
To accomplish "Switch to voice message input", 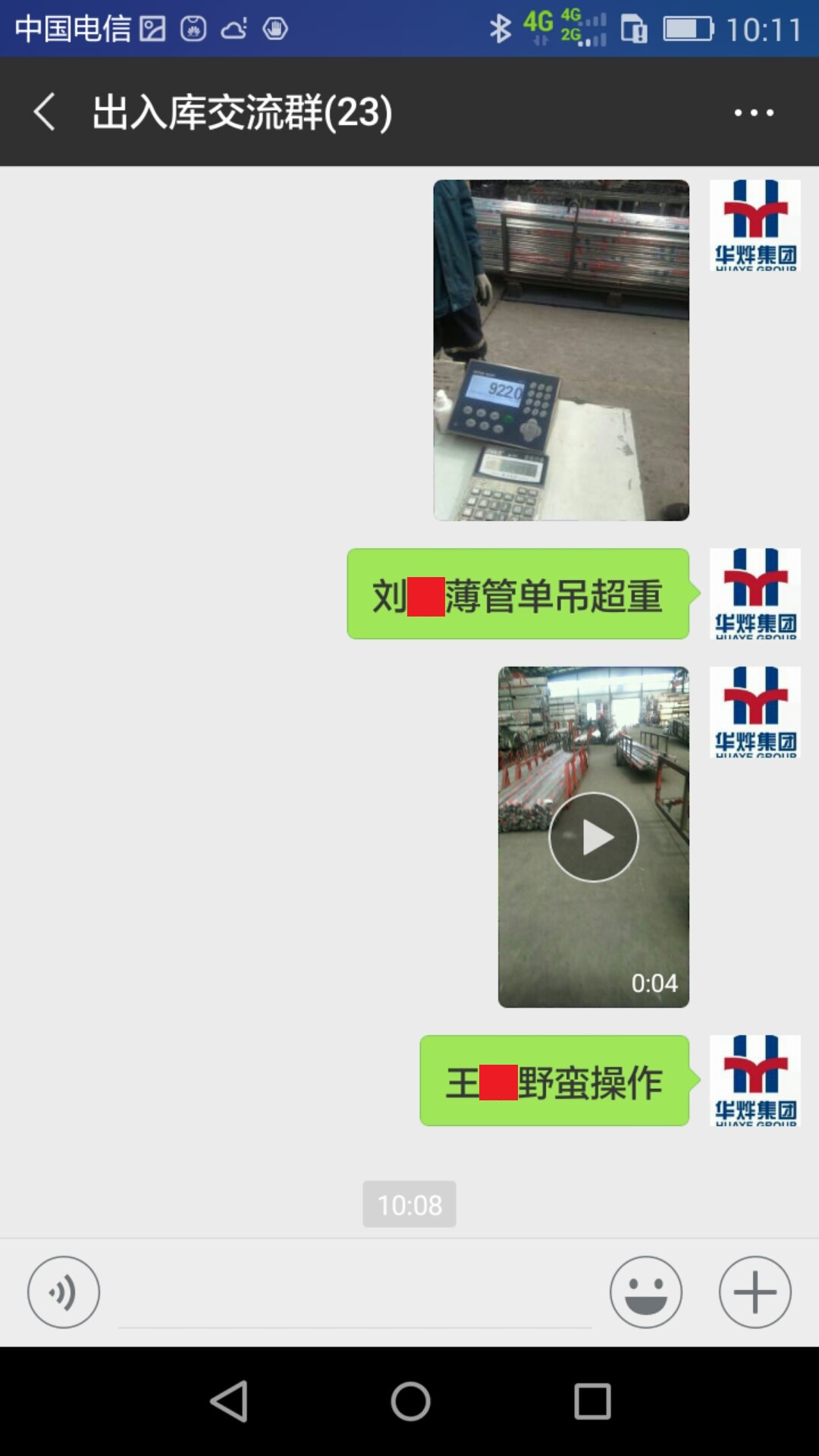I will 64,1291.
